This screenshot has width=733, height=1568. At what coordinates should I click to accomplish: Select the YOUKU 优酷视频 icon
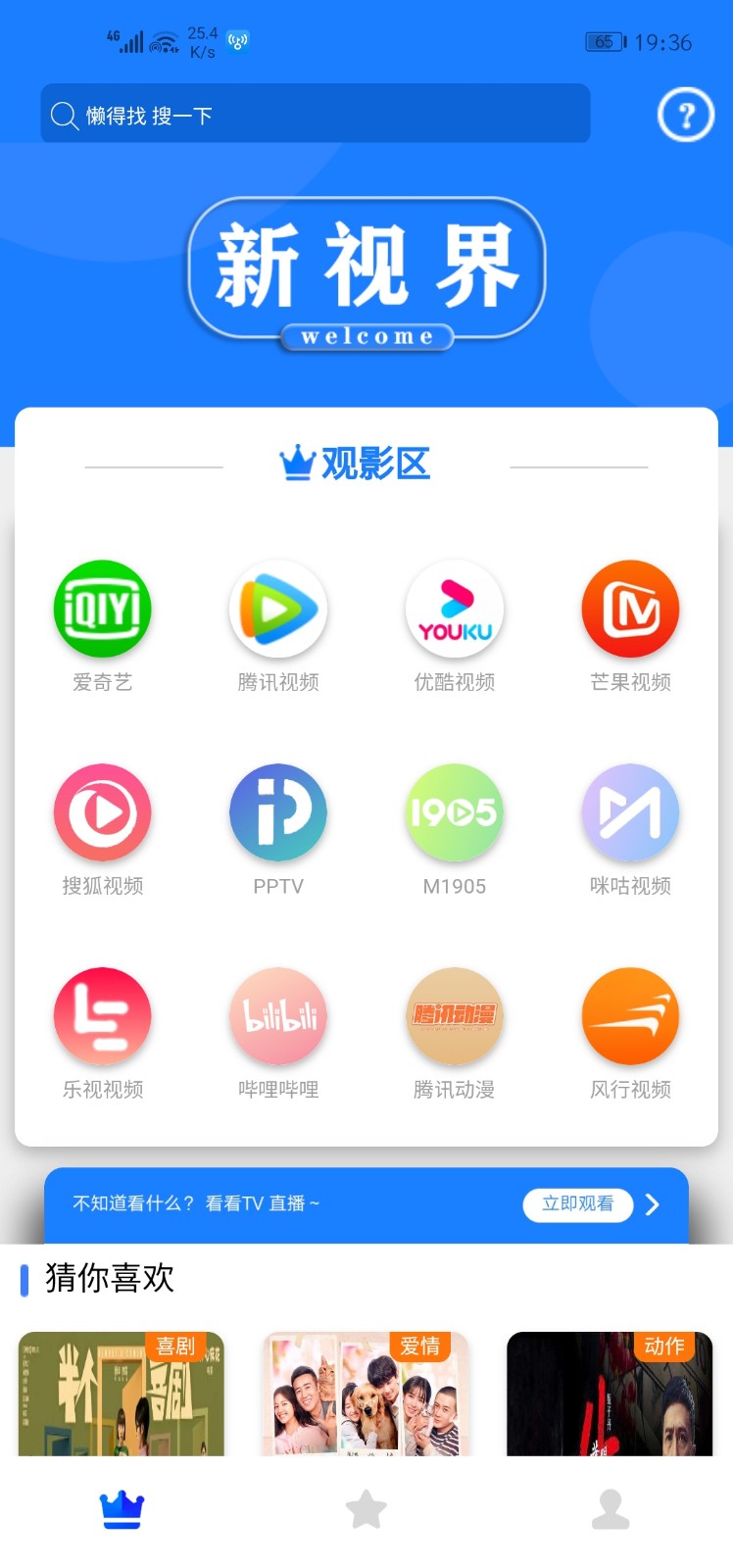[454, 608]
